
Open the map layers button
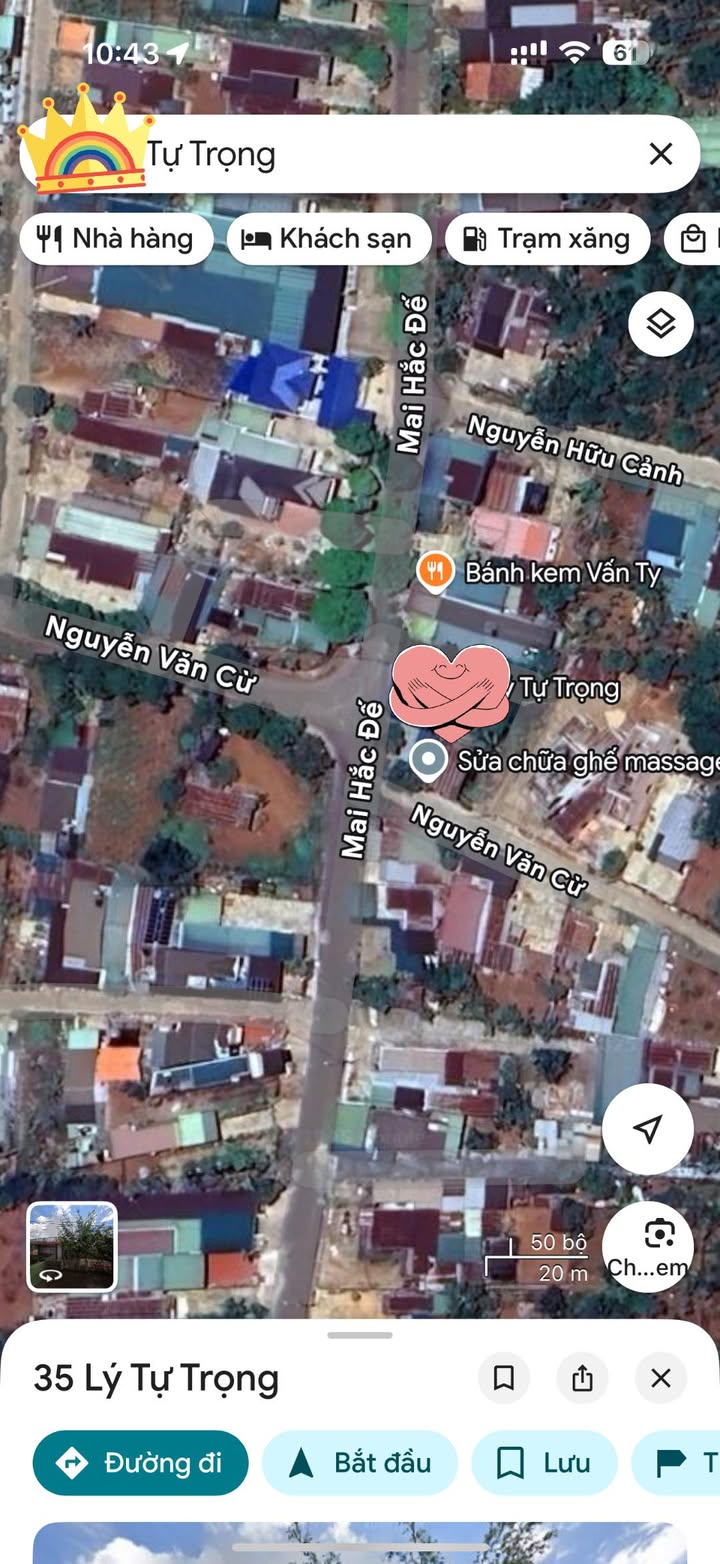660,324
